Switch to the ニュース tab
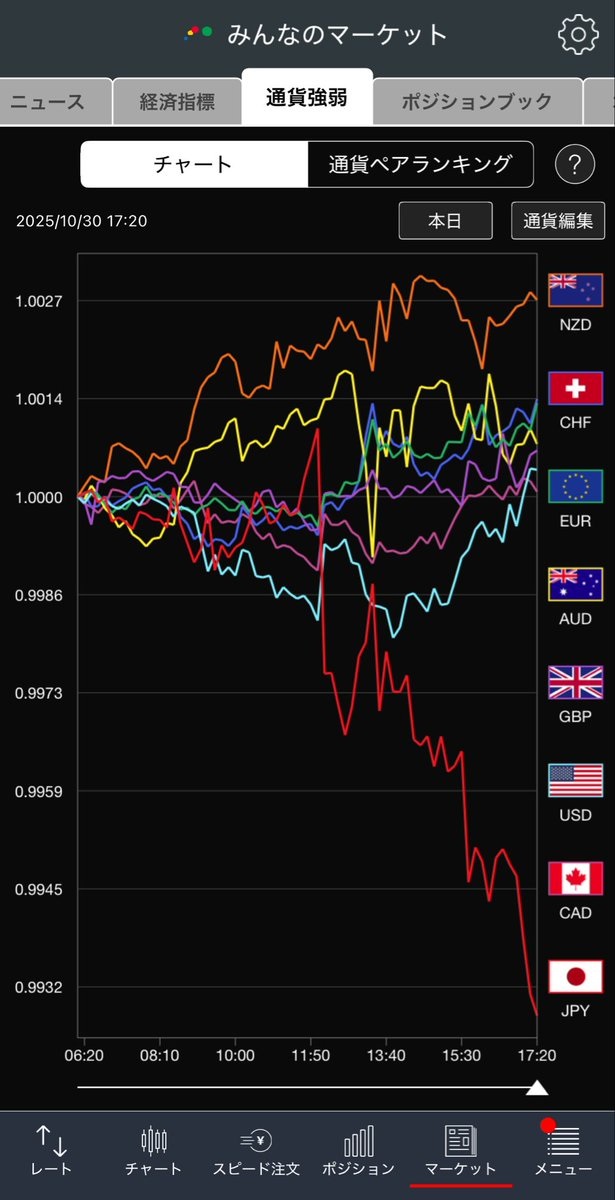This screenshot has width=615, height=1200. click(46, 101)
